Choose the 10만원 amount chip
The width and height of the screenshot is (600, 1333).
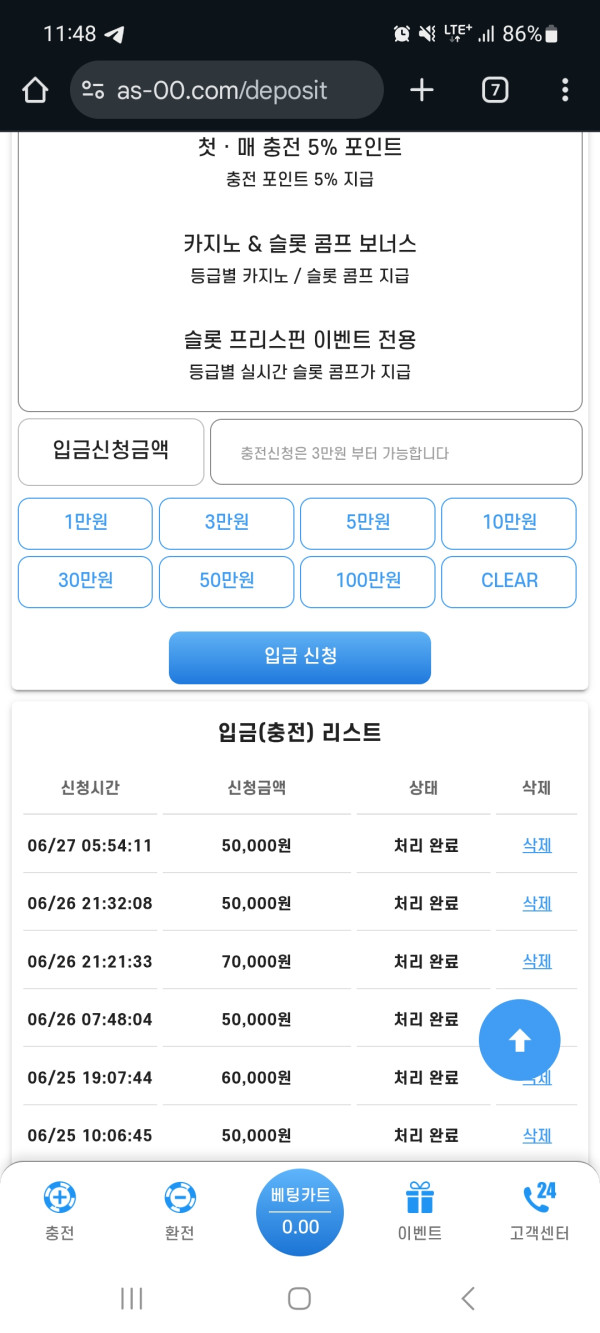pyautogui.click(x=508, y=523)
